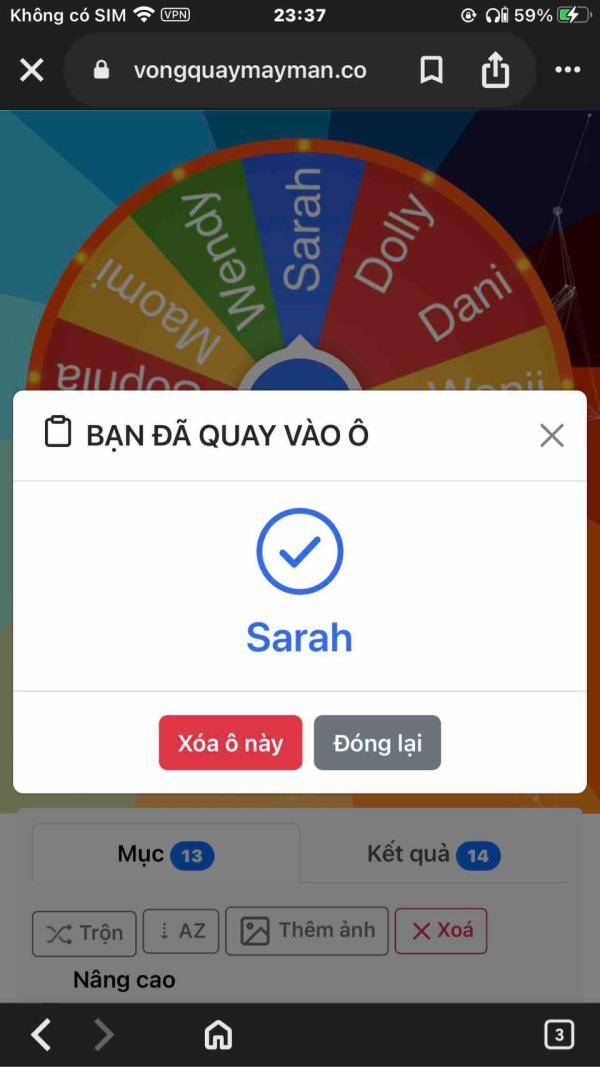
Task: Share this page
Action: pos(495,70)
